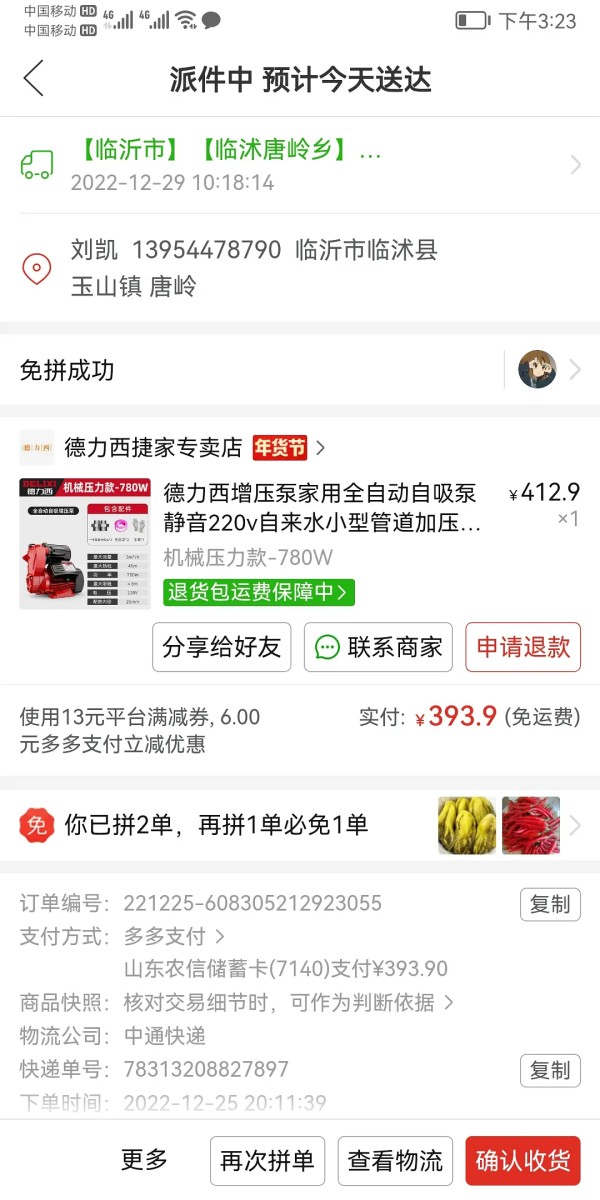Image resolution: width=600 pixels, height=1200 pixels.
Task: Share the order via 分享给好友
Action: click(x=221, y=647)
